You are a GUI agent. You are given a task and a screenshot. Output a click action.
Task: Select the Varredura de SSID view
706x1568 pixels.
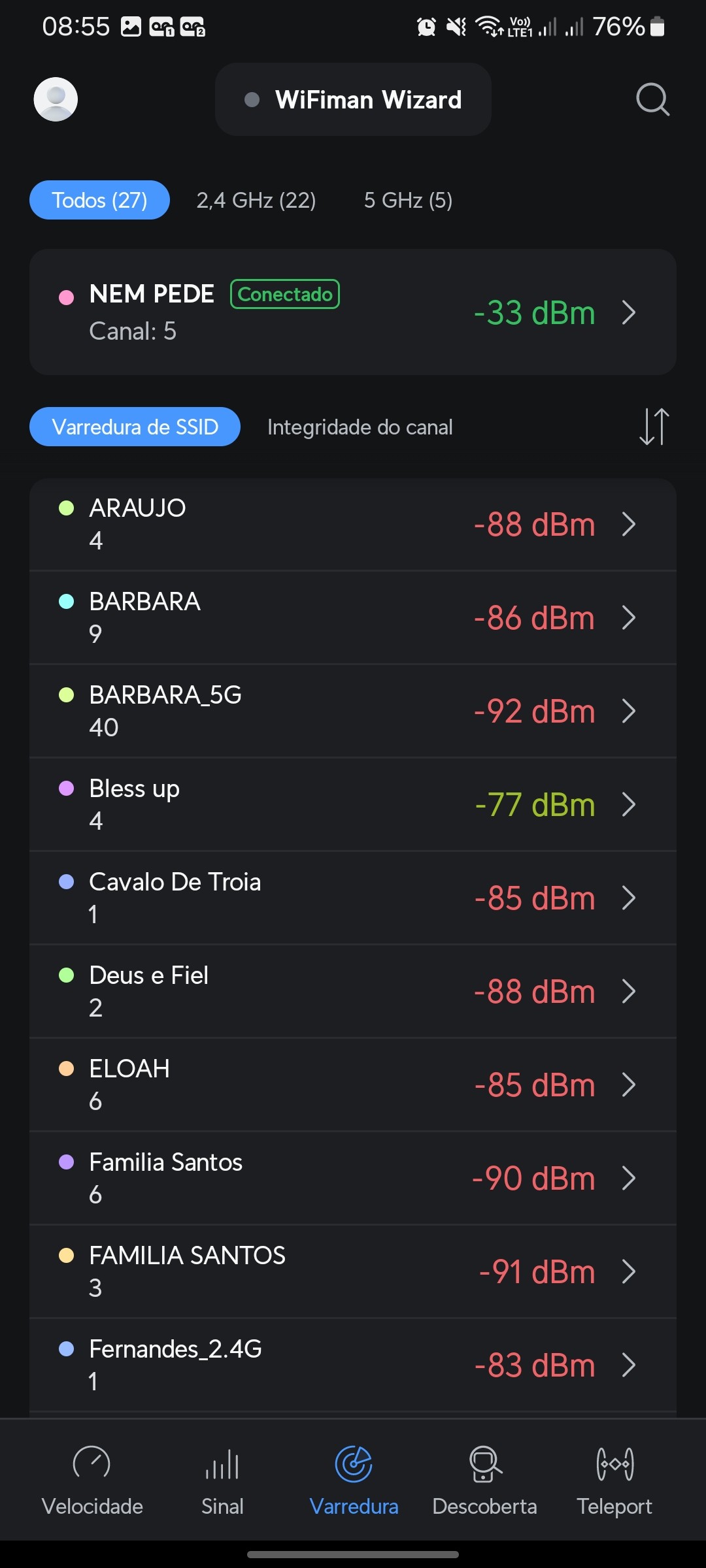click(135, 427)
